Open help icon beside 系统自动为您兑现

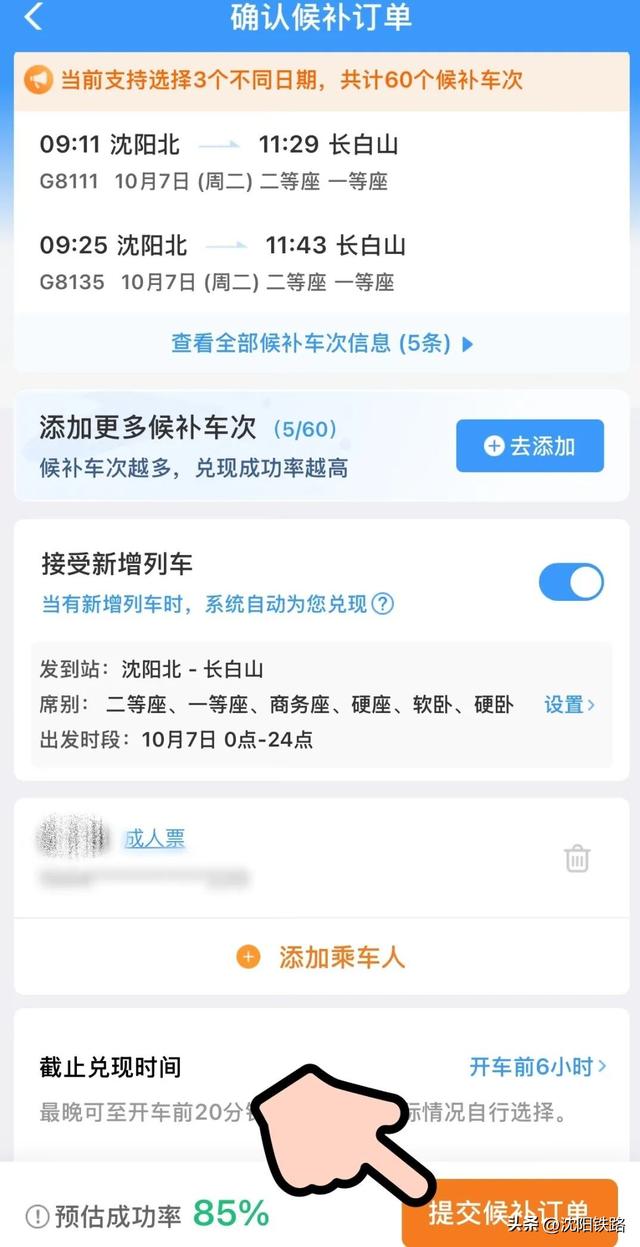[x=383, y=604]
